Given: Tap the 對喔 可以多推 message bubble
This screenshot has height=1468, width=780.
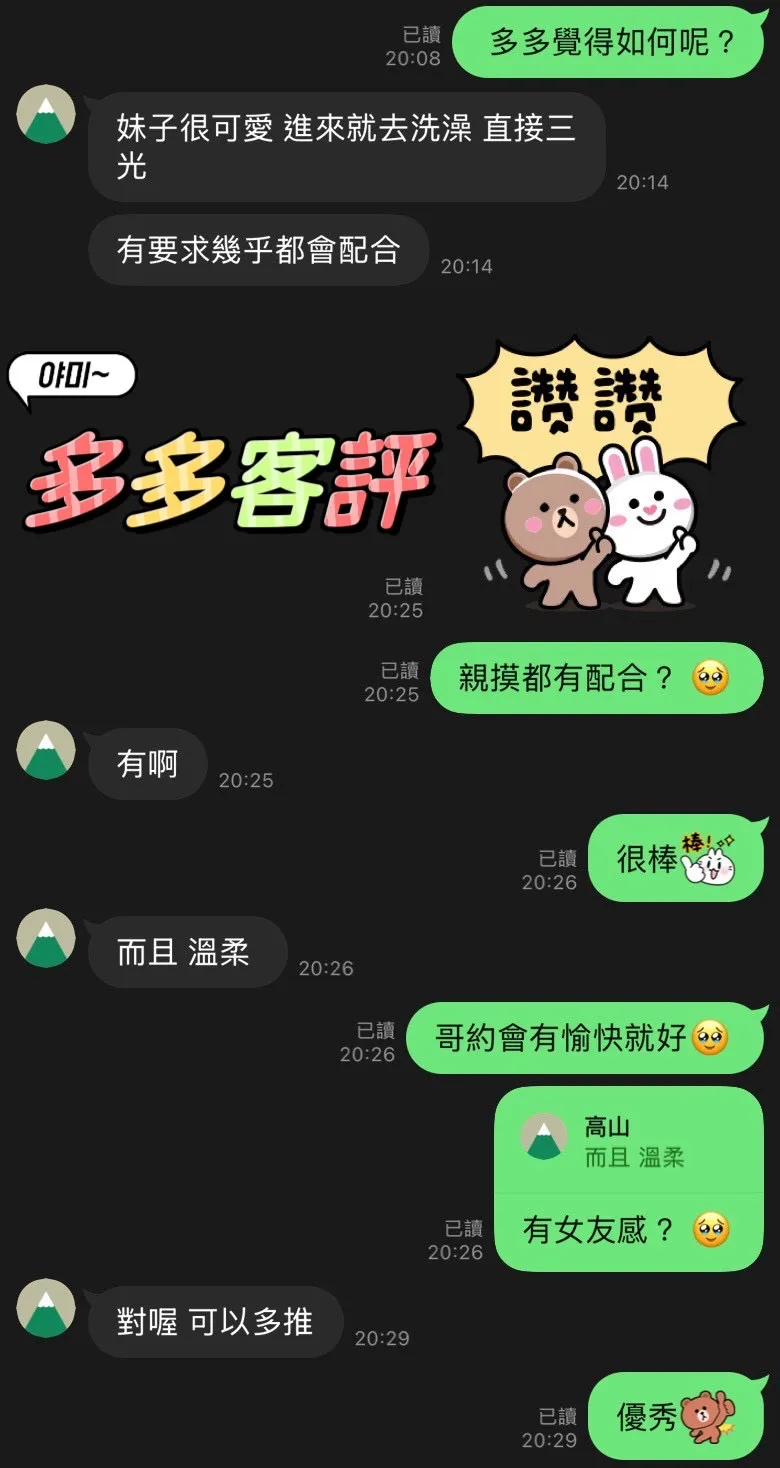Looking at the screenshot, I should (x=214, y=1321).
